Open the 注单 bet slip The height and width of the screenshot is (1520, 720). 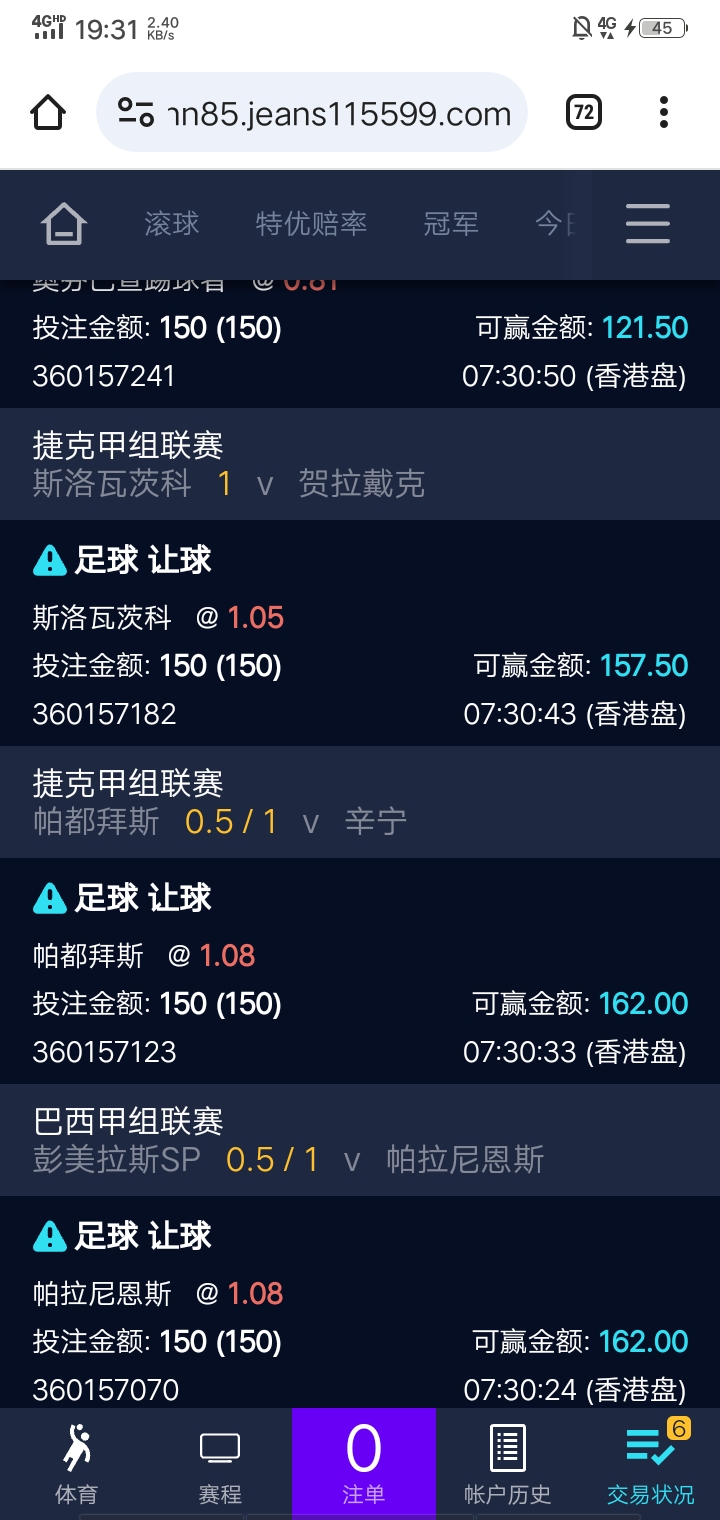click(x=364, y=1464)
